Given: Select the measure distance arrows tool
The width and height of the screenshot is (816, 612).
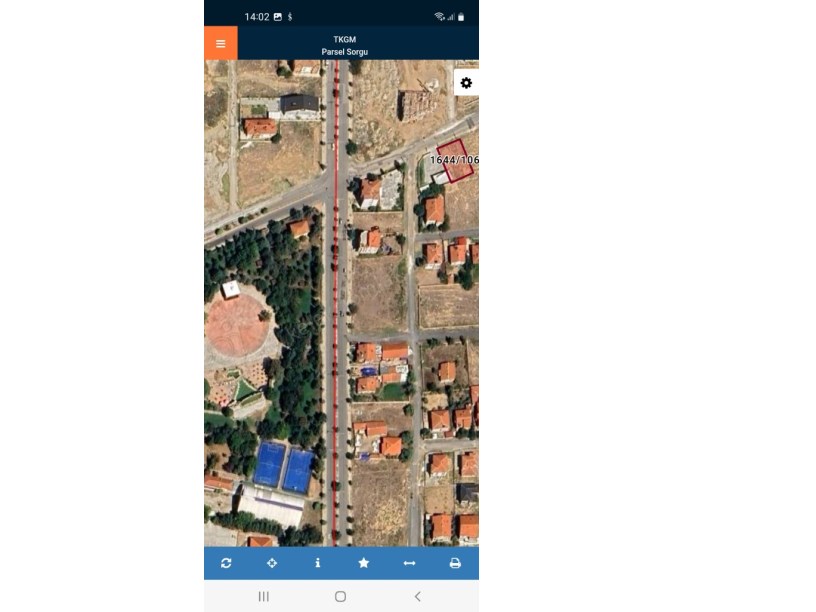Looking at the screenshot, I should coord(409,563).
